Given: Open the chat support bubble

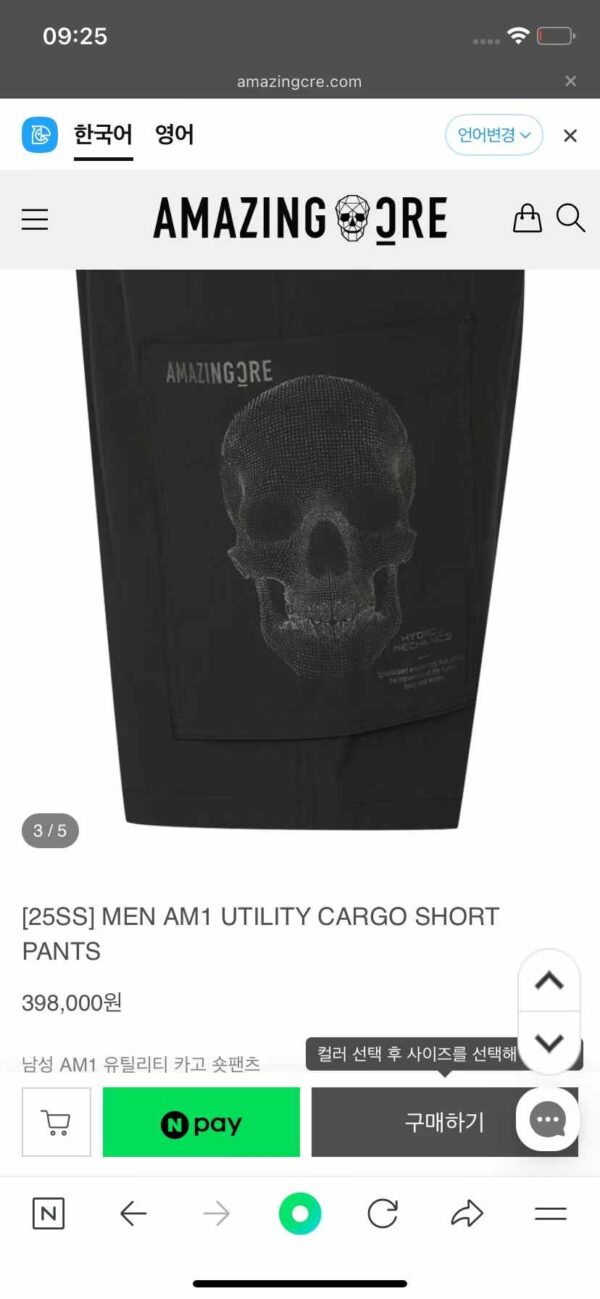Looking at the screenshot, I should click(x=548, y=1119).
